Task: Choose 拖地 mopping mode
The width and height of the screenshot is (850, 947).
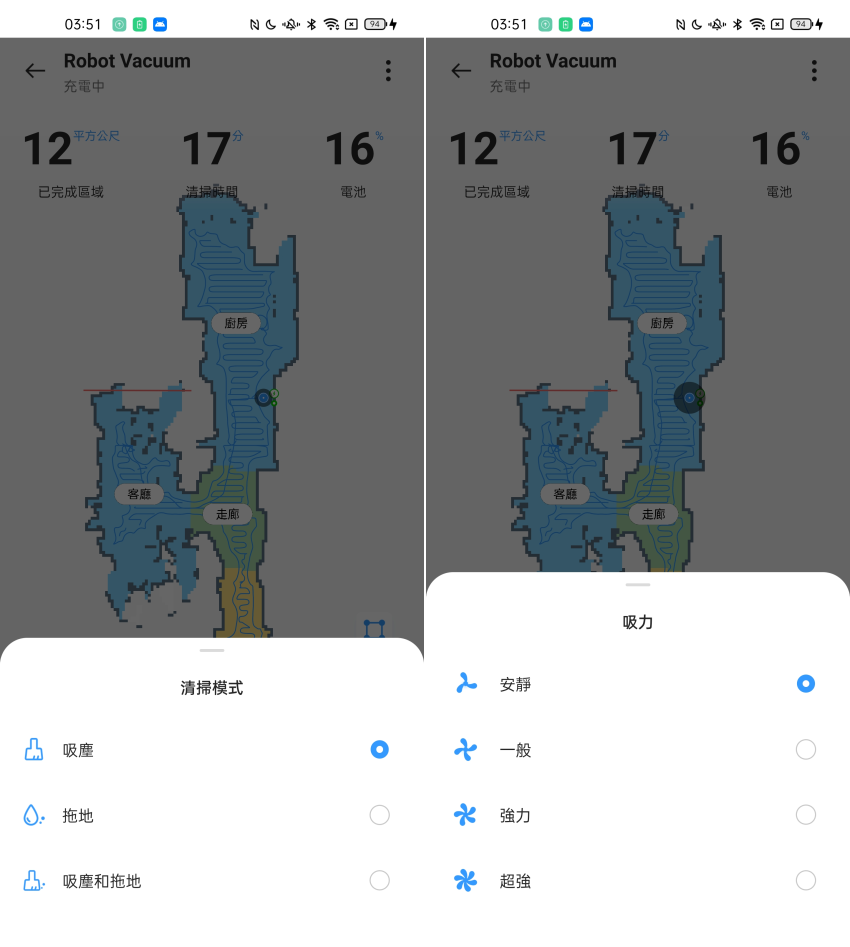Action: 379,815
